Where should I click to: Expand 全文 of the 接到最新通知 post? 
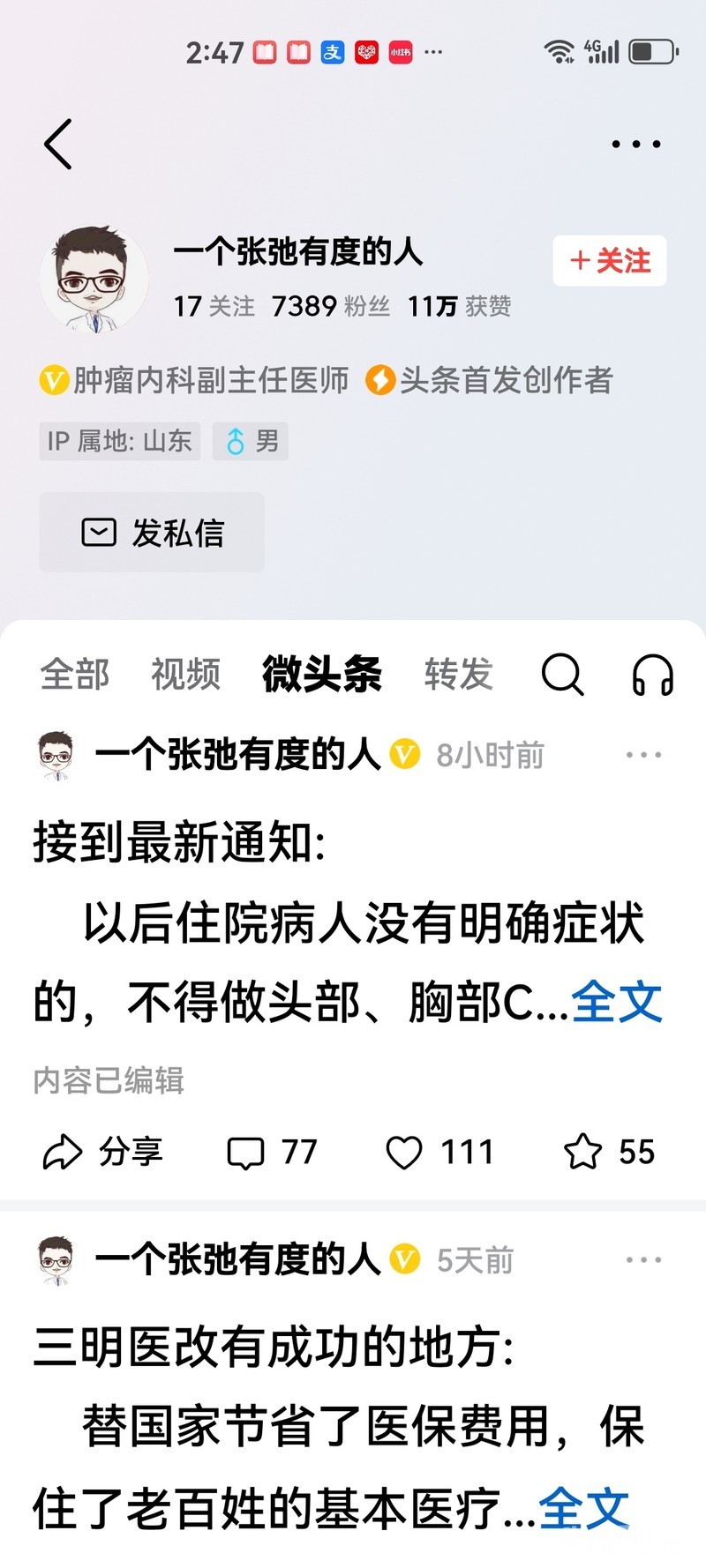[616, 1003]
